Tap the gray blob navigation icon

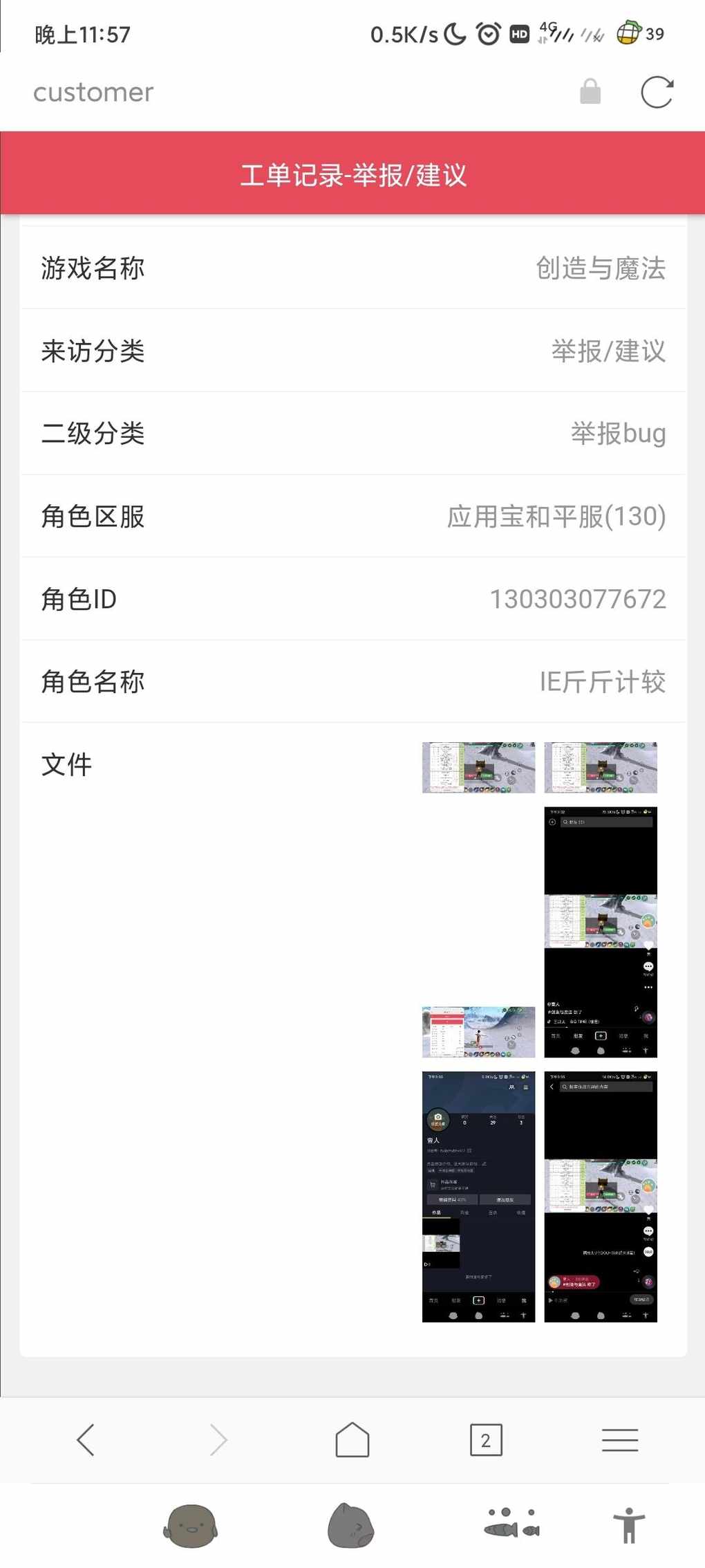point(351,1525)
